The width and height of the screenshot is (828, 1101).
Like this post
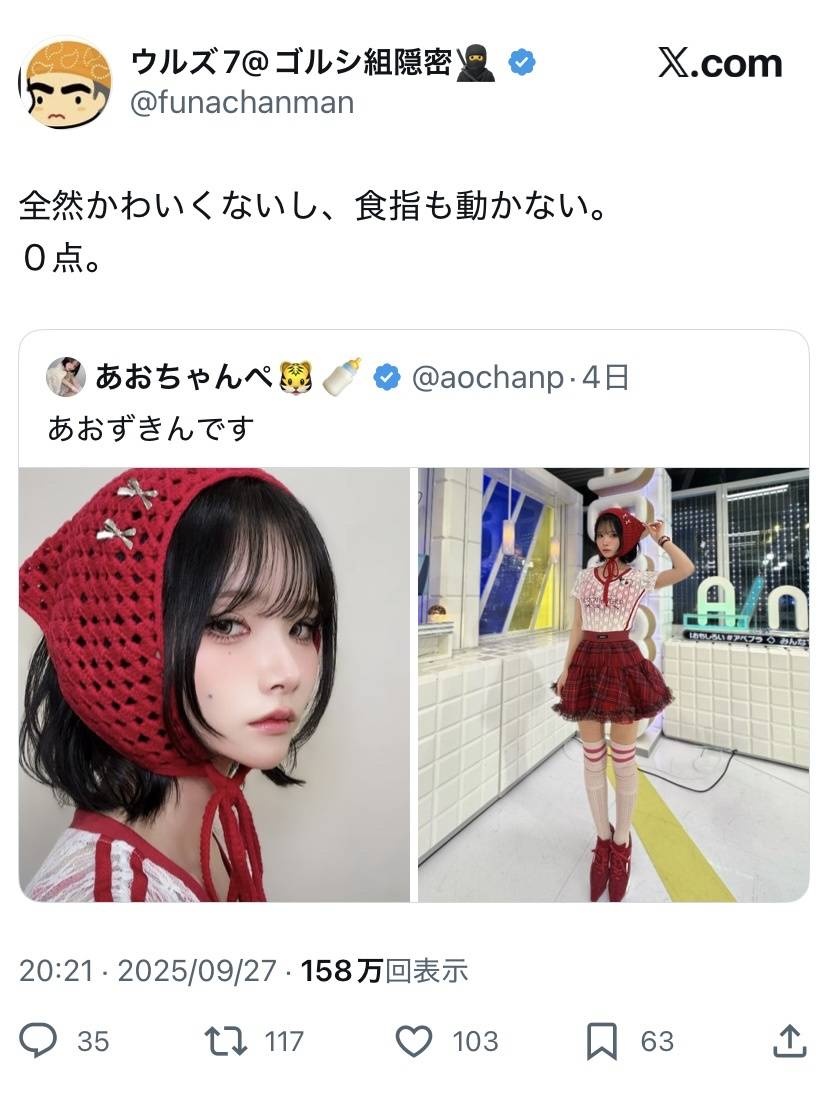tap(414, 1041)
